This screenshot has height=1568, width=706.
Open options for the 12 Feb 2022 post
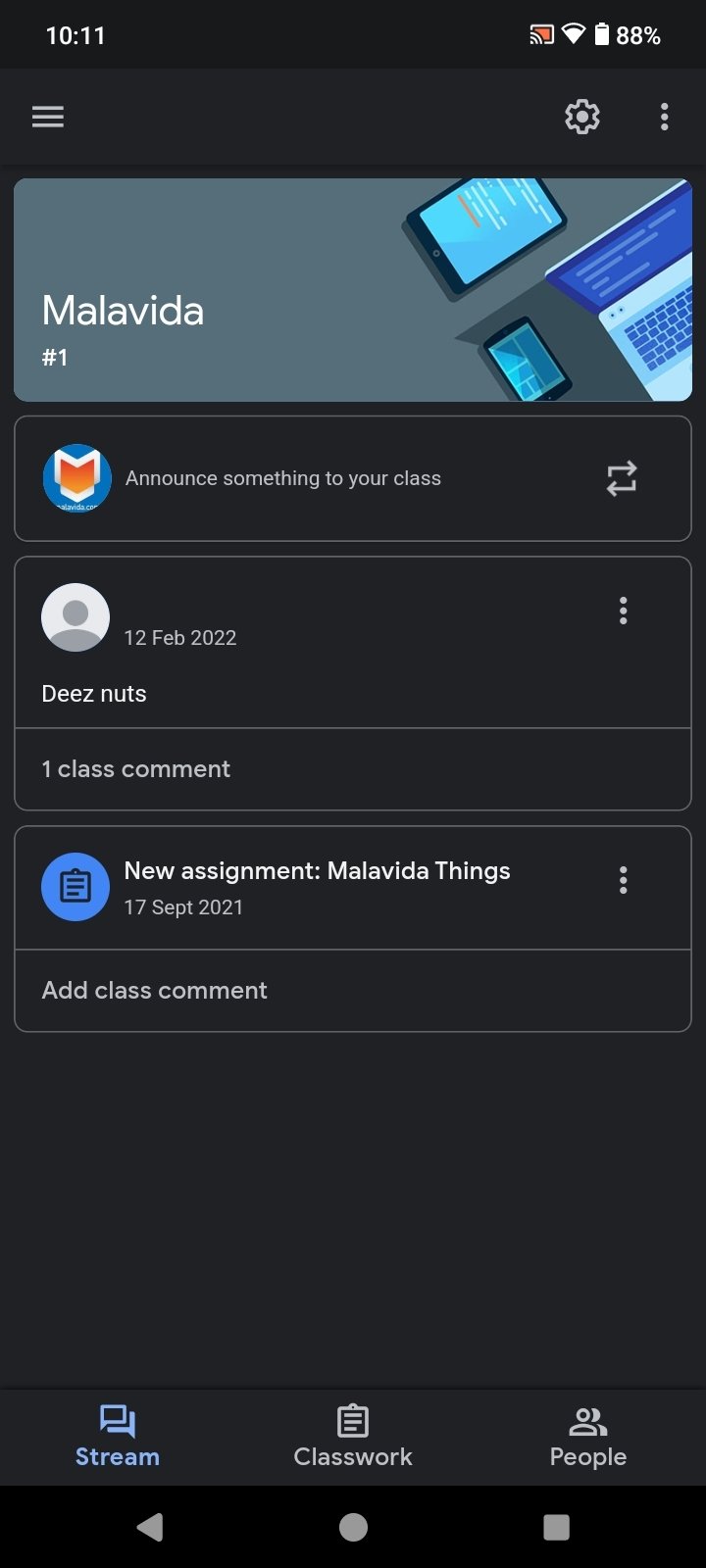point(623,612)
